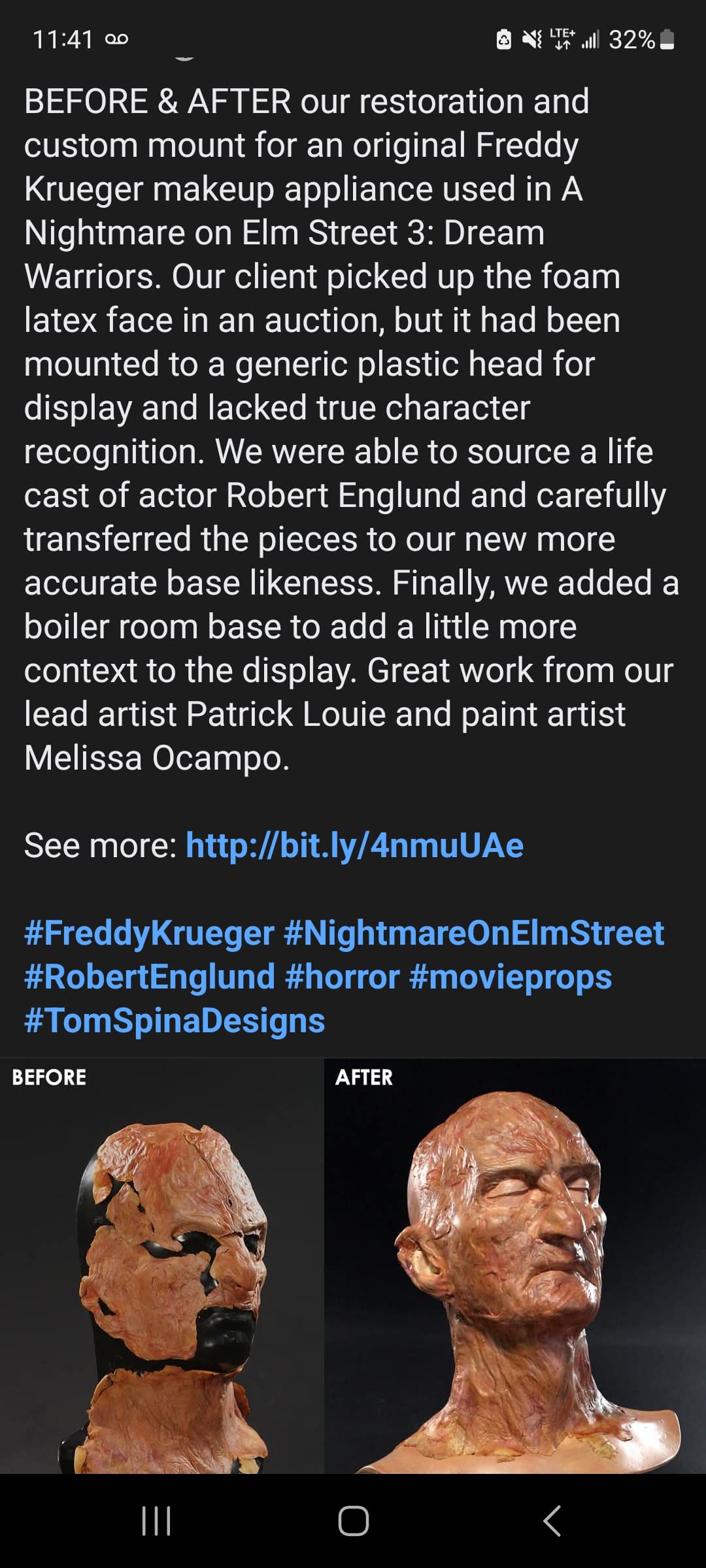Open the bit.ly/4nmuUAe link
706x1568 pixels.
[x=354, y=845]
